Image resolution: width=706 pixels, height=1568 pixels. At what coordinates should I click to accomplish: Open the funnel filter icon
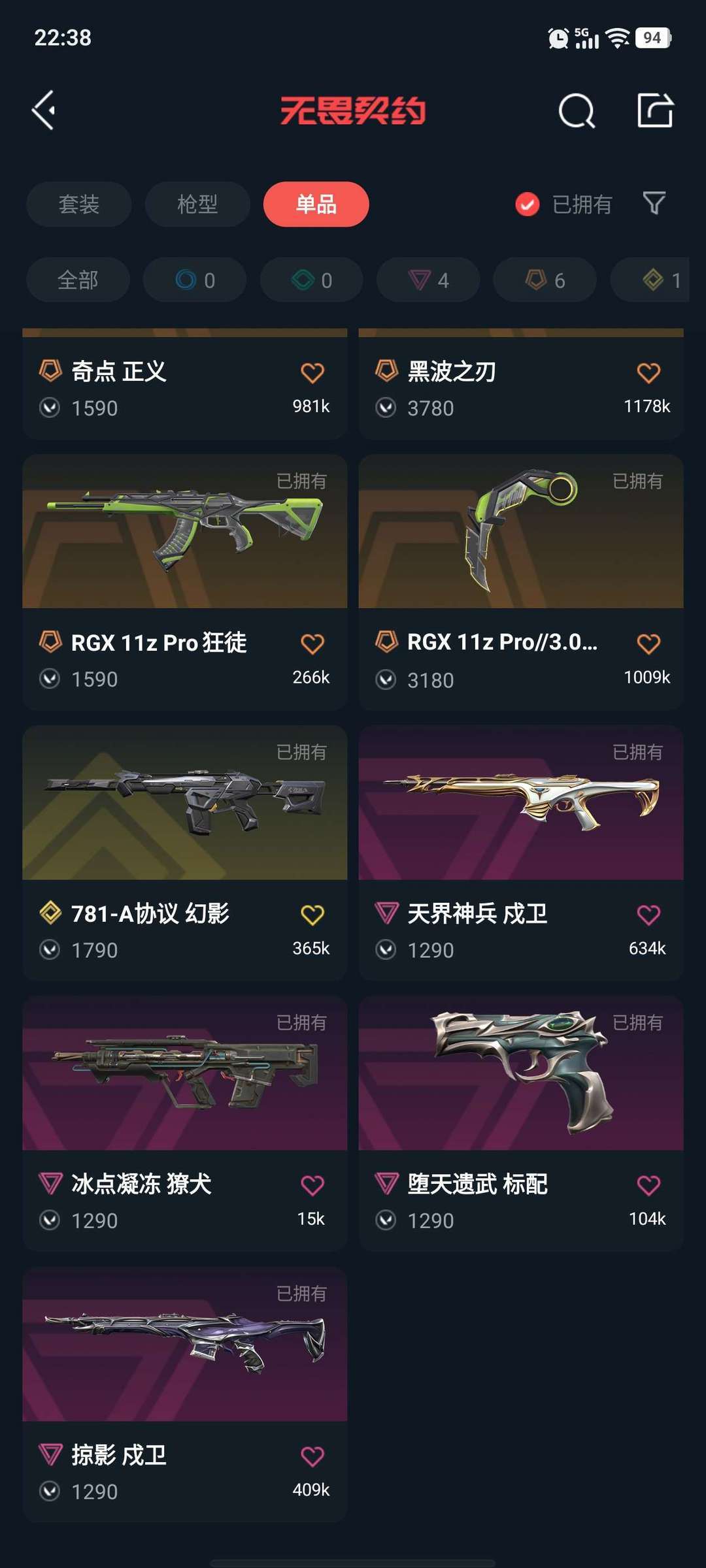[x=654, y=203]
